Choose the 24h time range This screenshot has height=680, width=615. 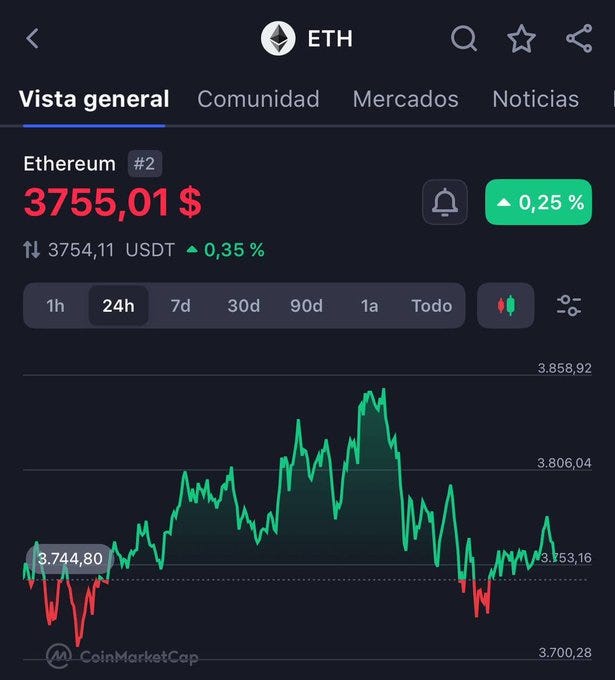118,306
